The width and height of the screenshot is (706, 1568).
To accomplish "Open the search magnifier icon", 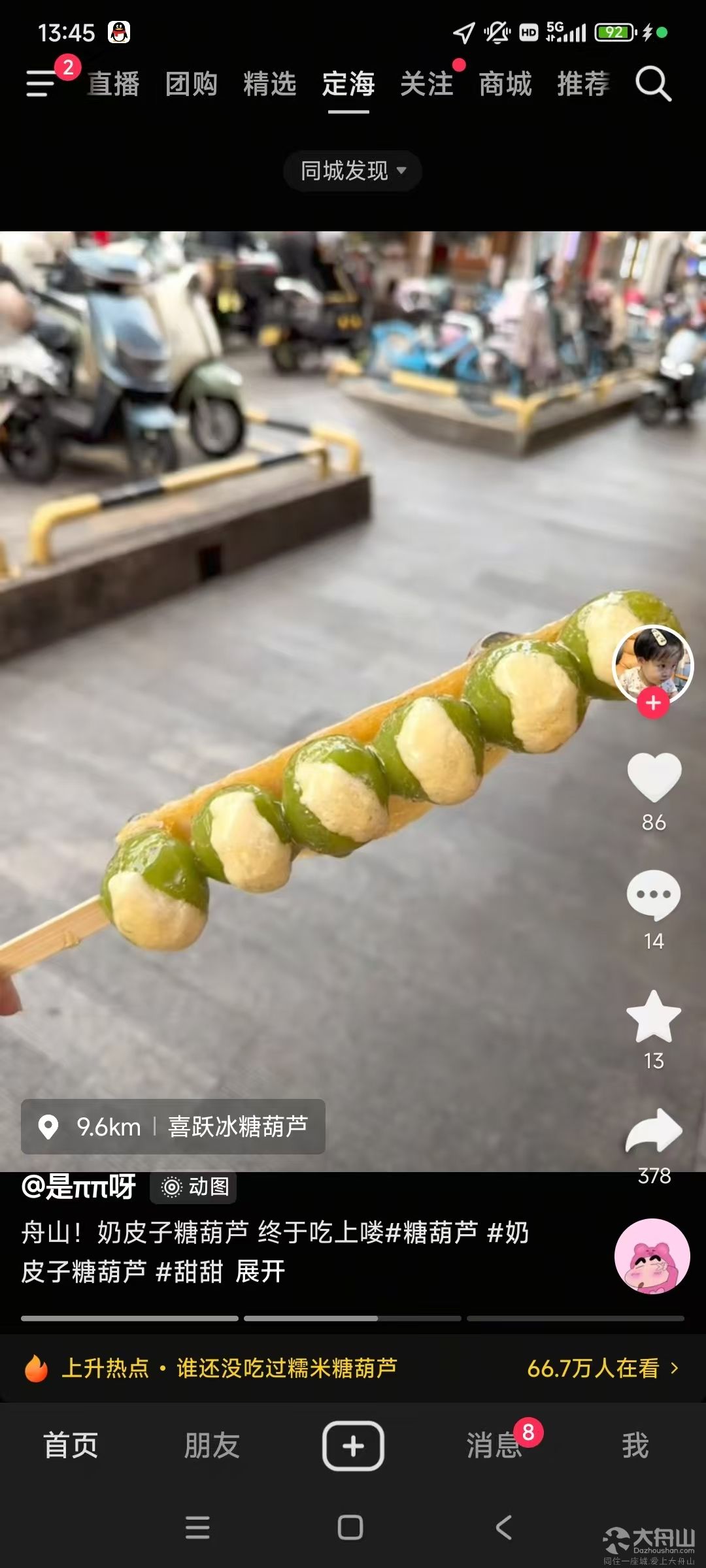I will point(653,84).
